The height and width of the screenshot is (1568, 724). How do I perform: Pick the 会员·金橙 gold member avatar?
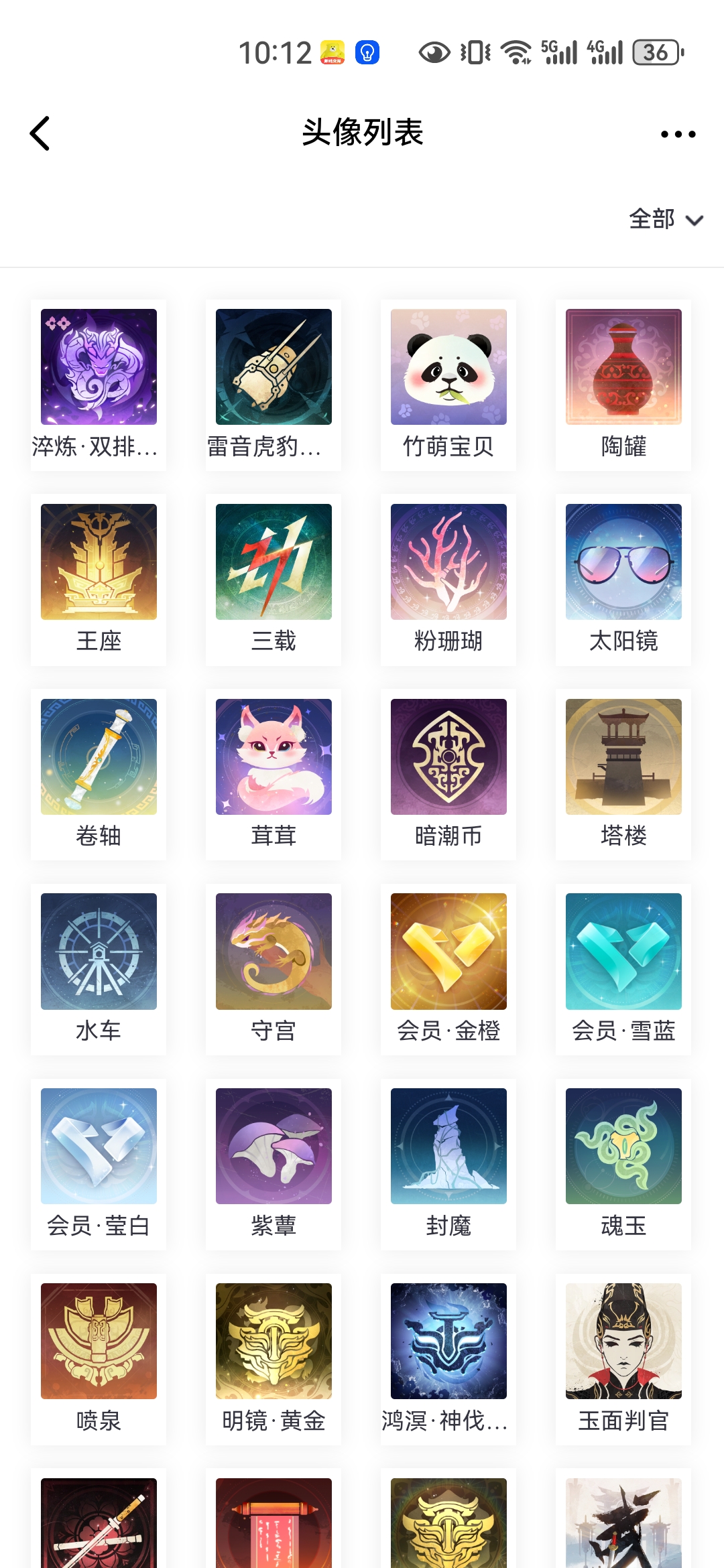[448, 950]
